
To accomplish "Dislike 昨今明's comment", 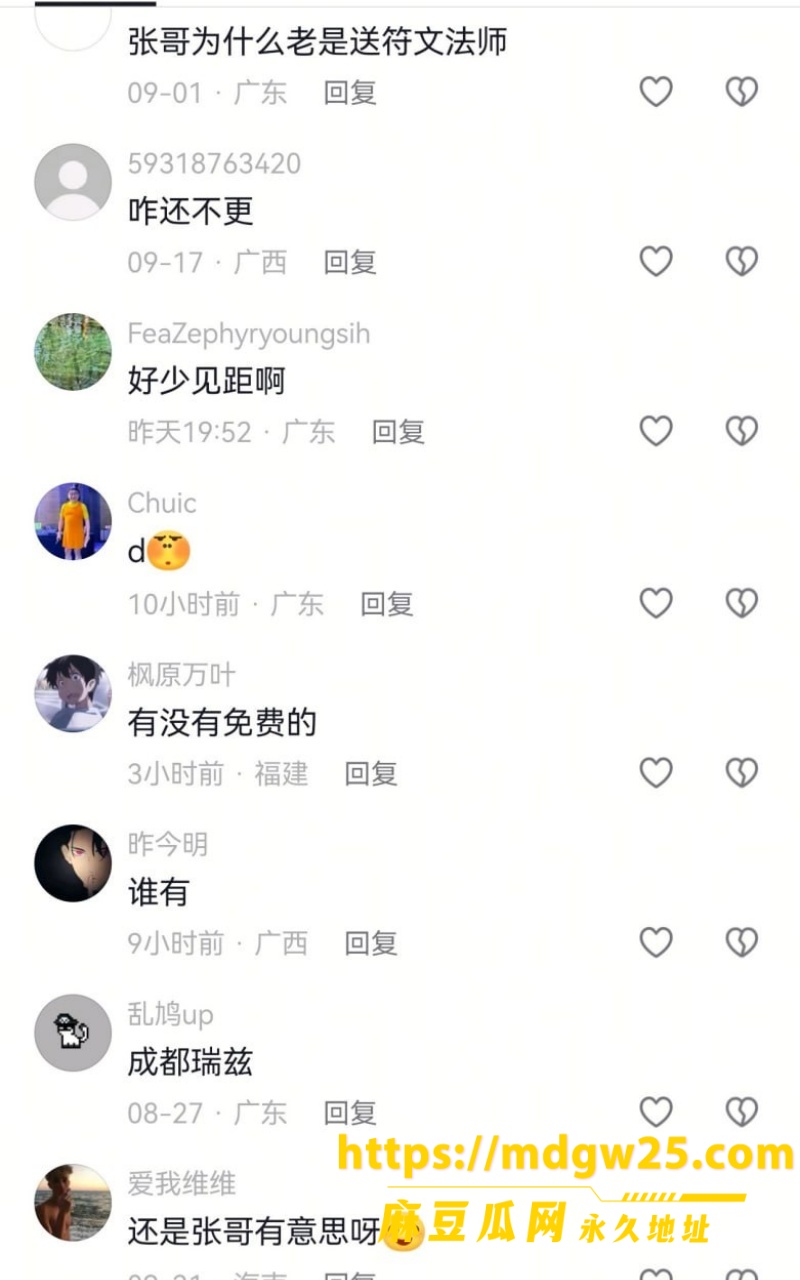I will [x=741, y=942].
